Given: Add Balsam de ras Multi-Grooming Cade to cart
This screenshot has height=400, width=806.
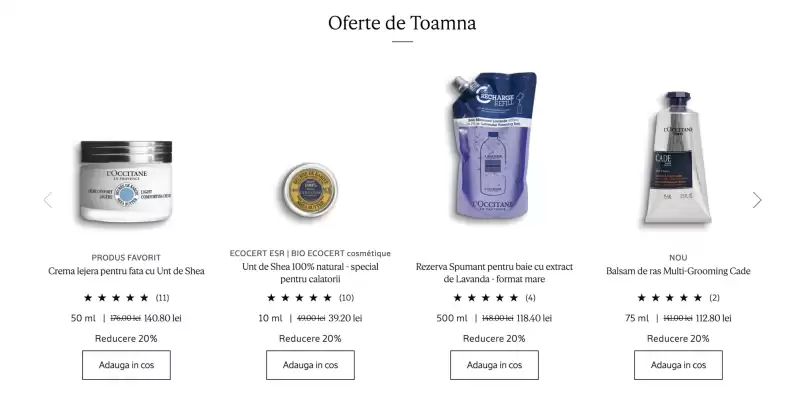Looking at the screenshot, I should [678, 365].
